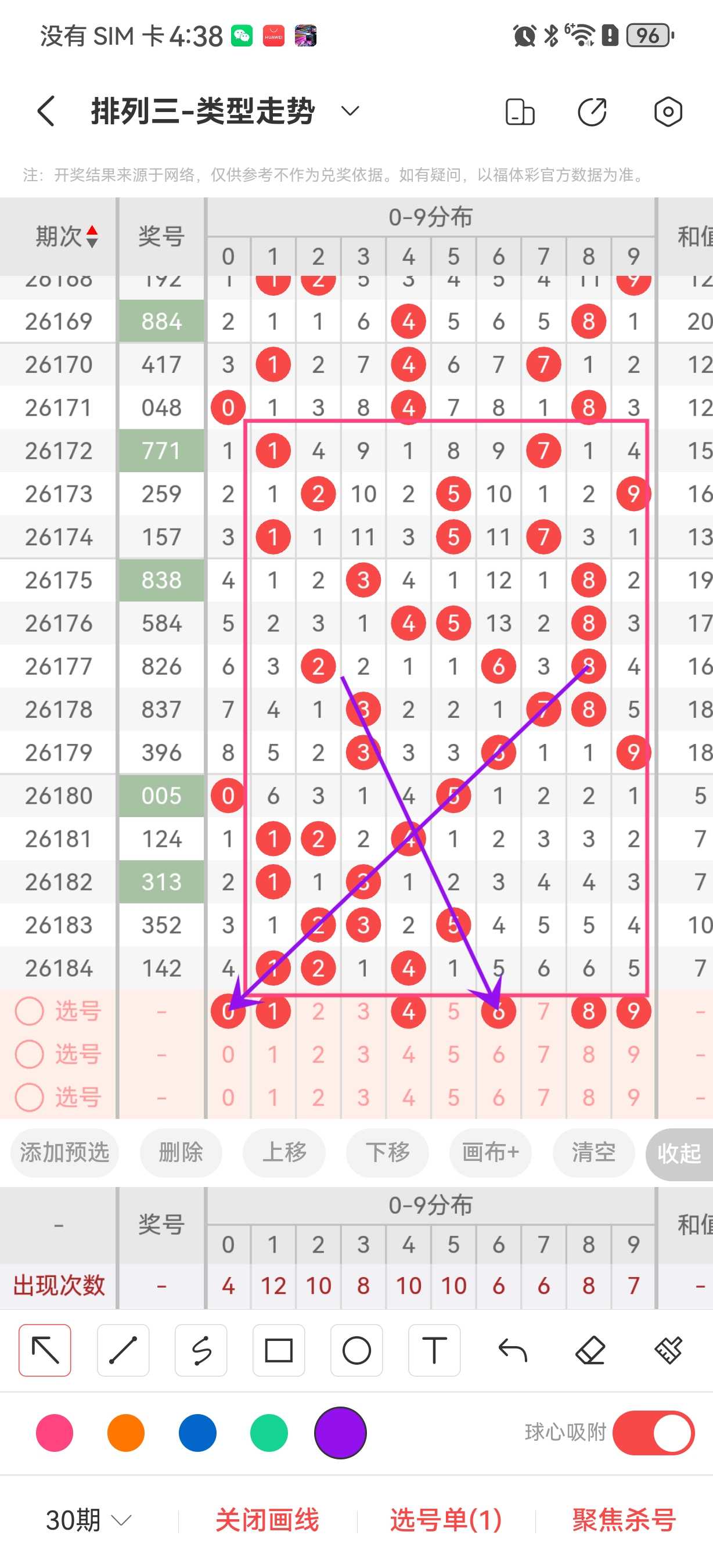
Task: Collapse the panel with 收起
Action: 679,1153
